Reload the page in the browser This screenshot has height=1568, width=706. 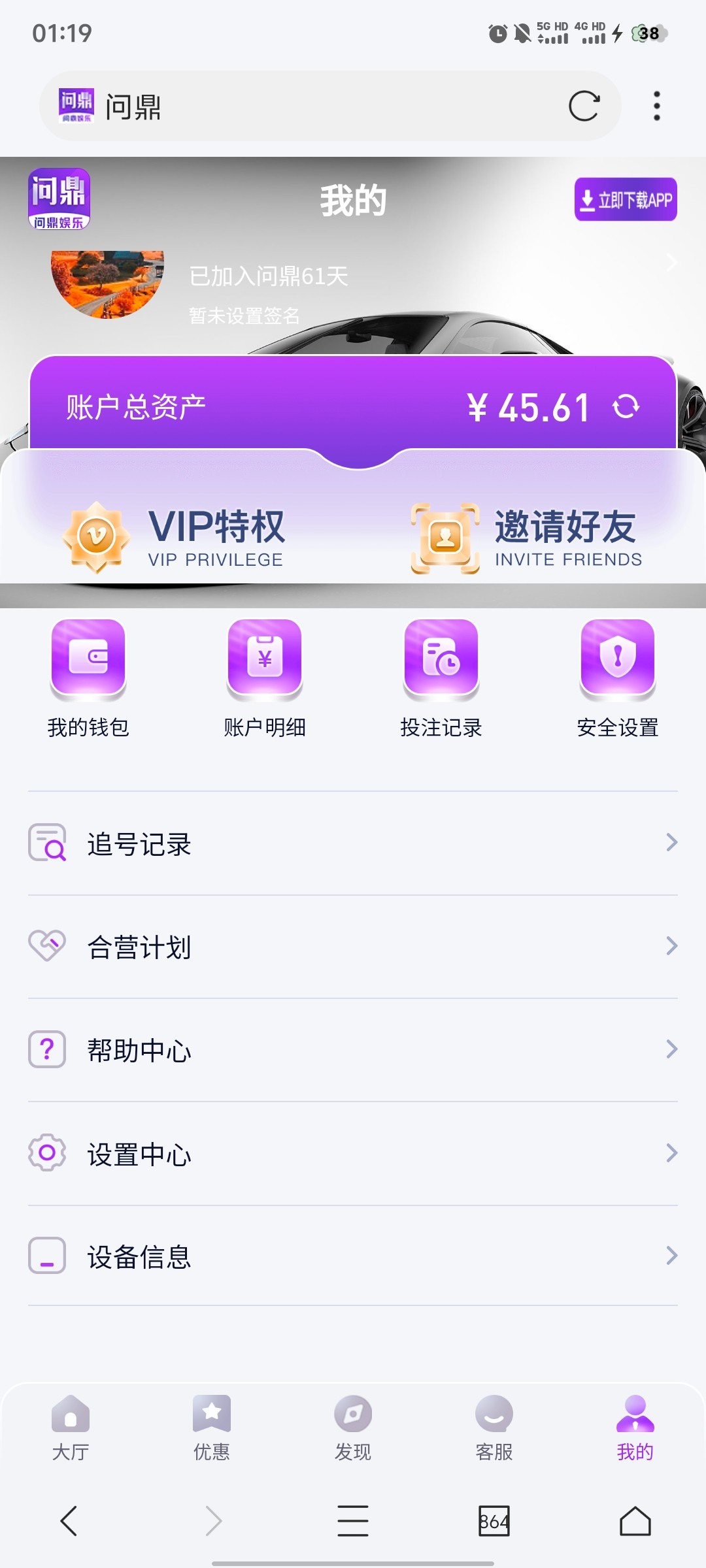pyautogui.click(x=583, y=106)
